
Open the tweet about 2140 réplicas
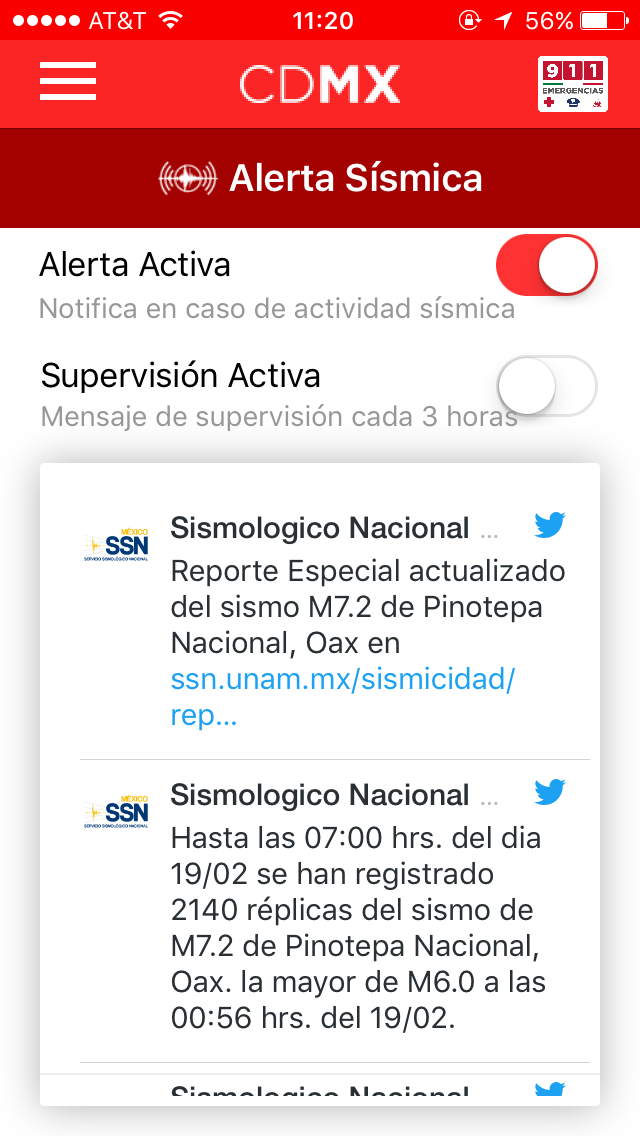(365, 928)
